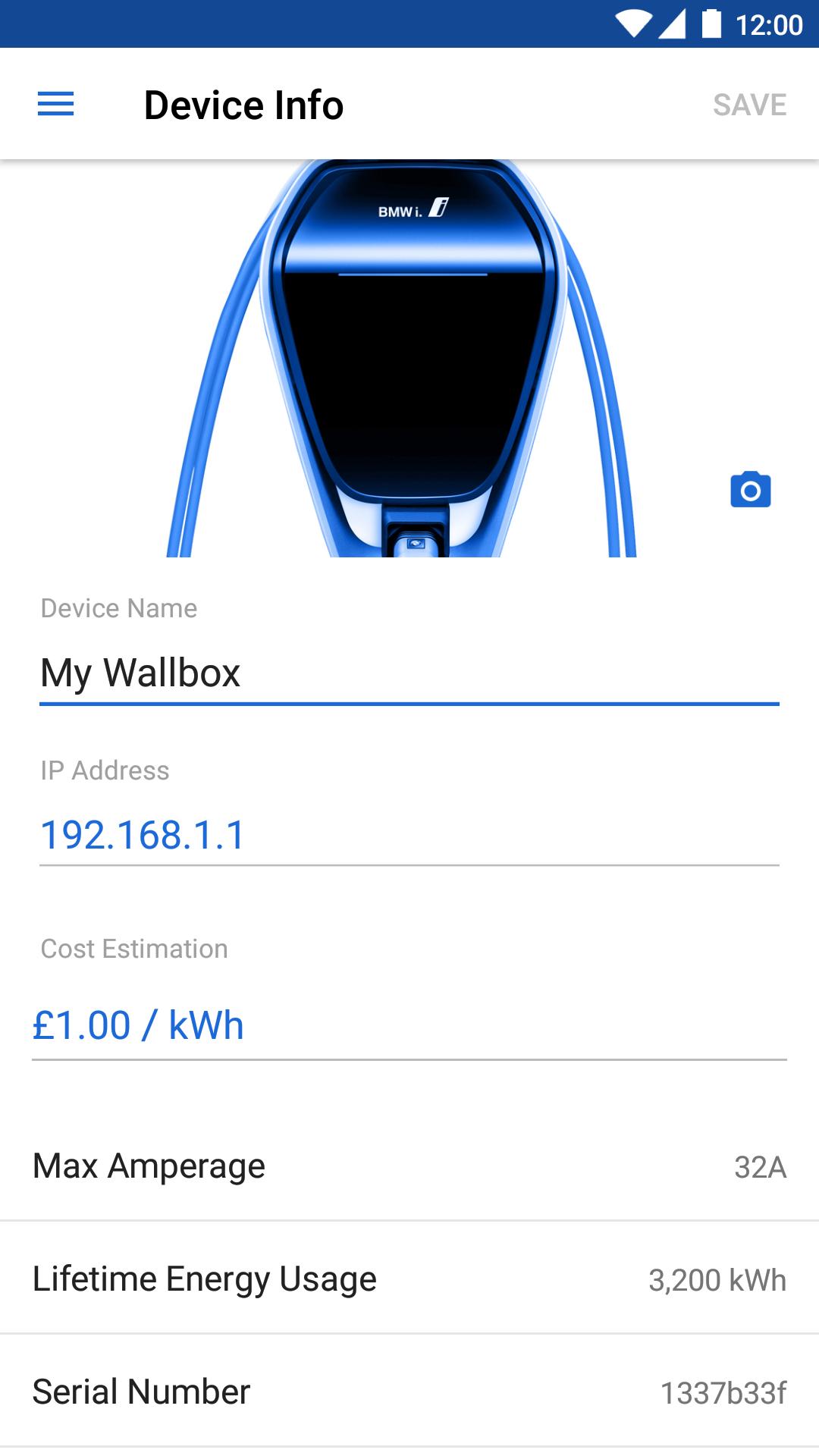The width and height of the screenshot is (819, 1456).
Task: Edit the Device Name field
Action: tap(409, 673)
